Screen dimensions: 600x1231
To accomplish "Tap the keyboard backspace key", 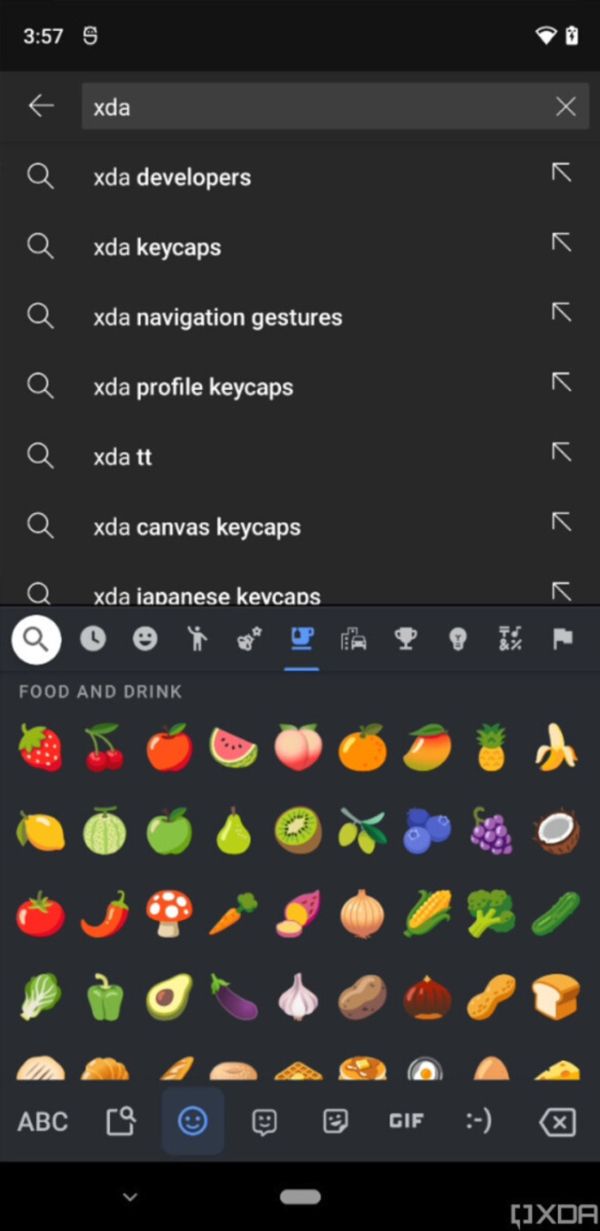I will (557, 1123).
